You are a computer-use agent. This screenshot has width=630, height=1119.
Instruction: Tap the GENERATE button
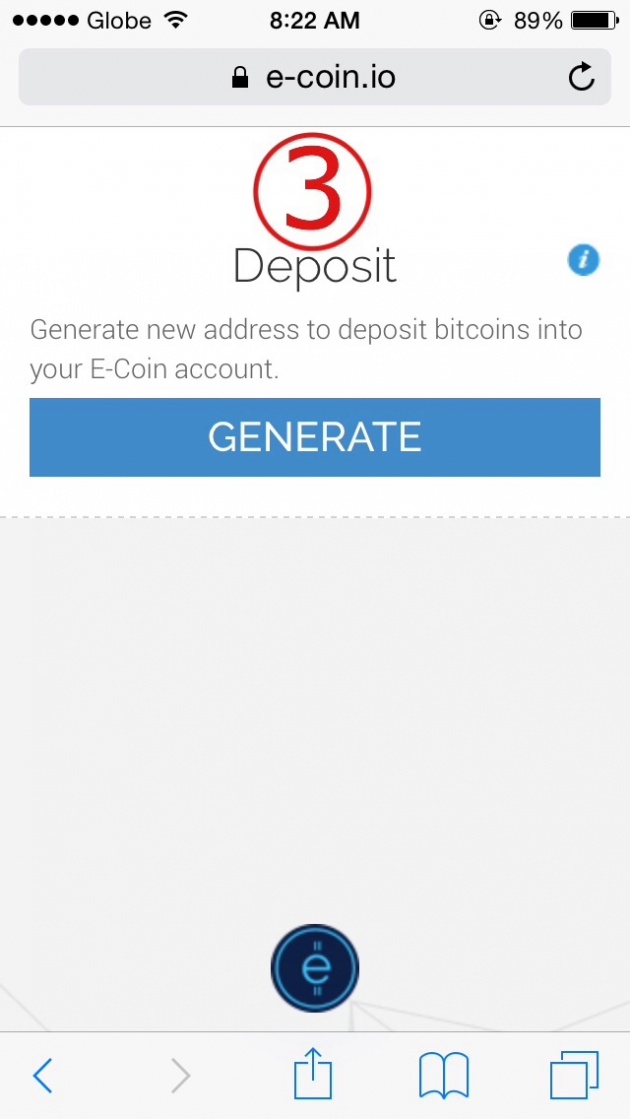(x=315, y=437)
